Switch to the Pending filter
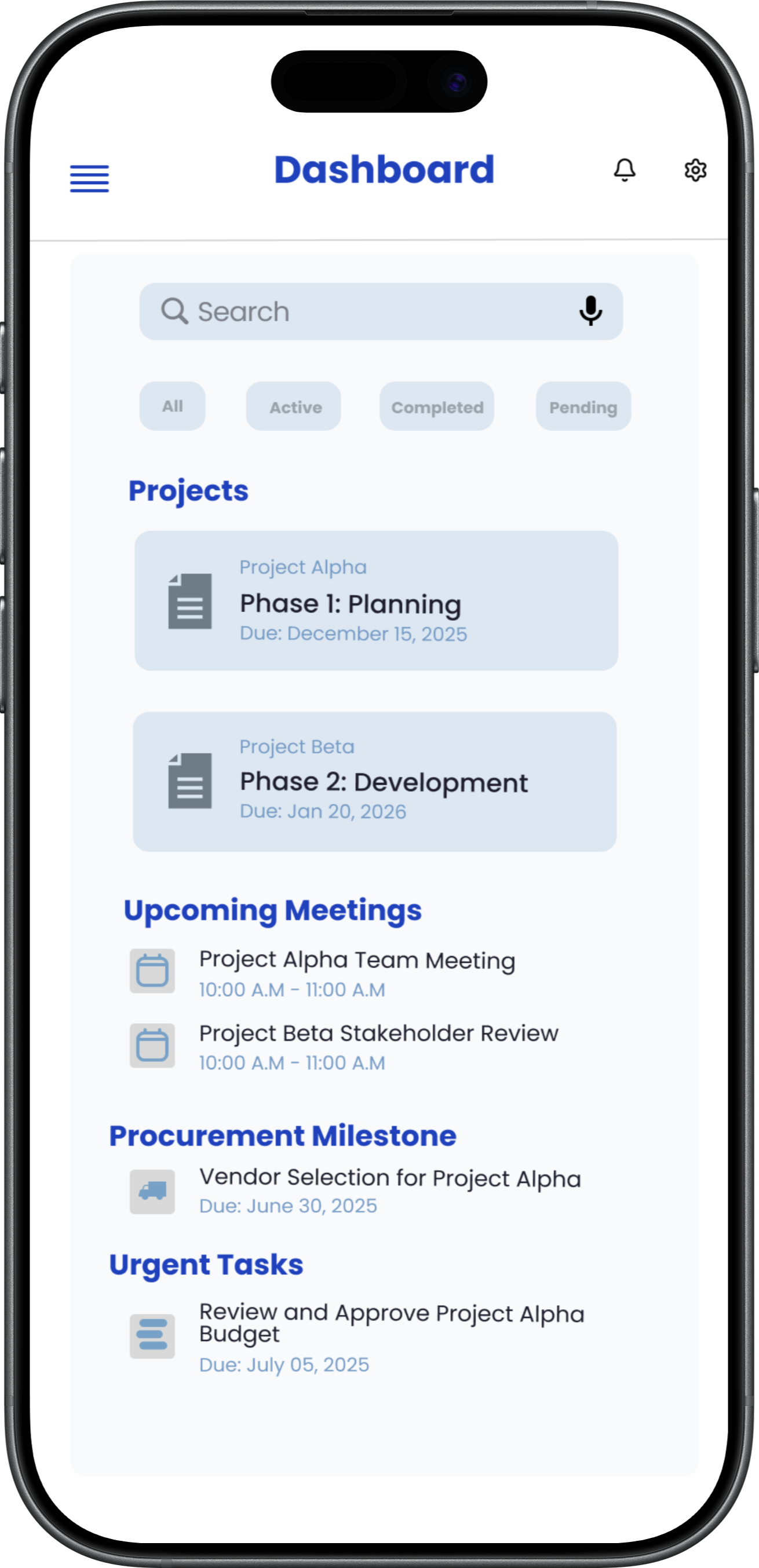The image size is (759, 1568). 583,406
